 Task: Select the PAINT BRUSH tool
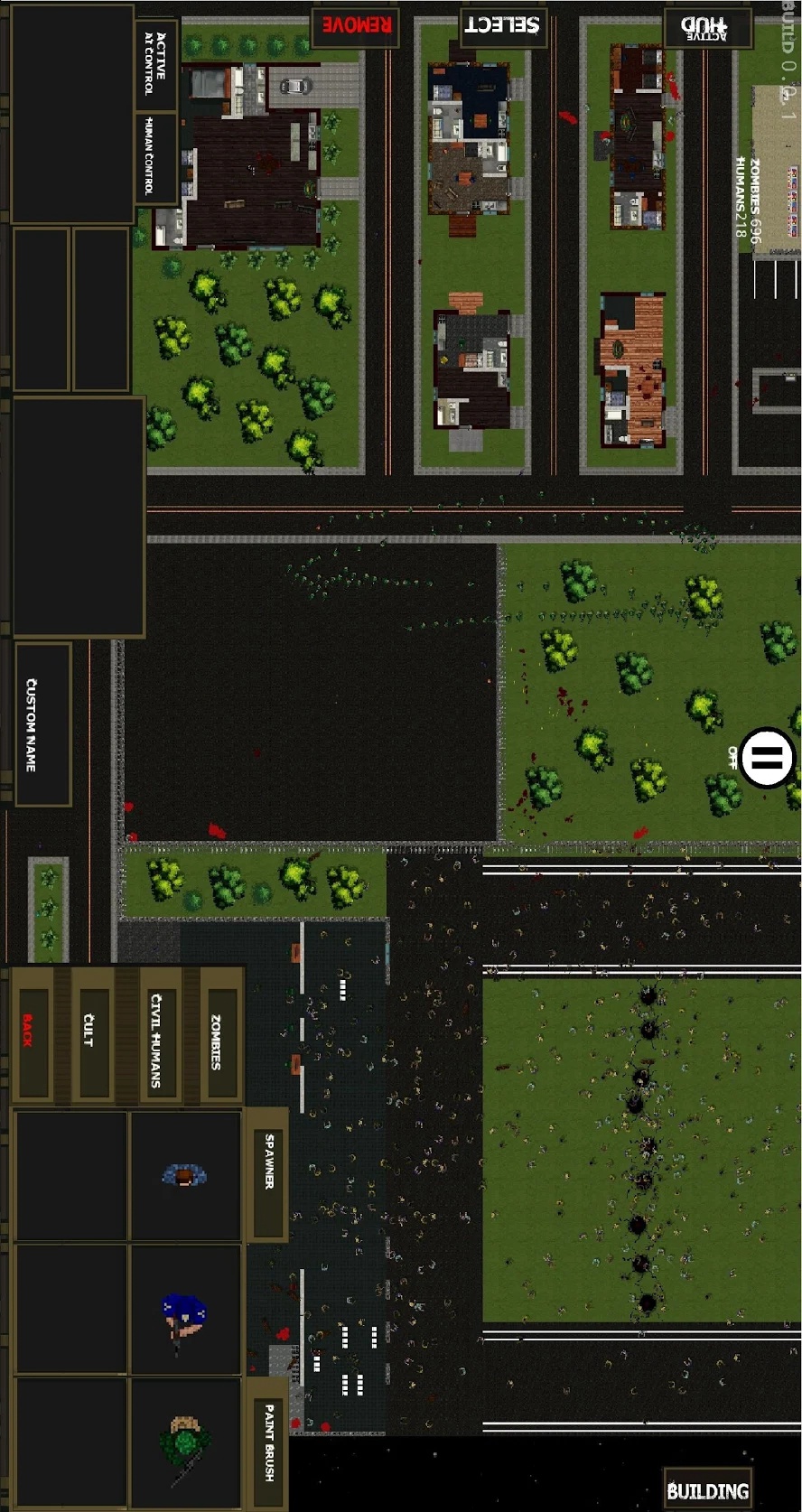pyautogui.click(x=268, y=1442)
